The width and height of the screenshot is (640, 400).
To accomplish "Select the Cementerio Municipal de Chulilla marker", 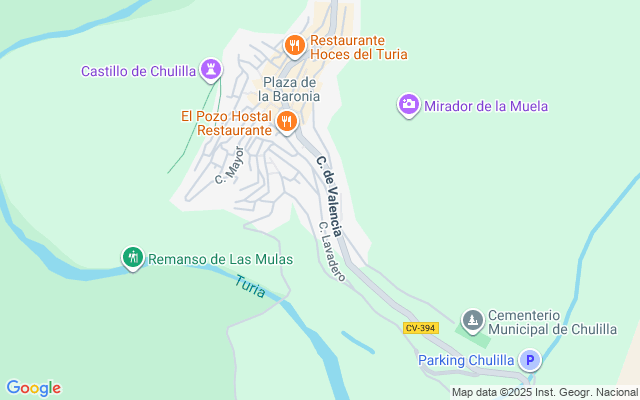I will coord(472,320).
